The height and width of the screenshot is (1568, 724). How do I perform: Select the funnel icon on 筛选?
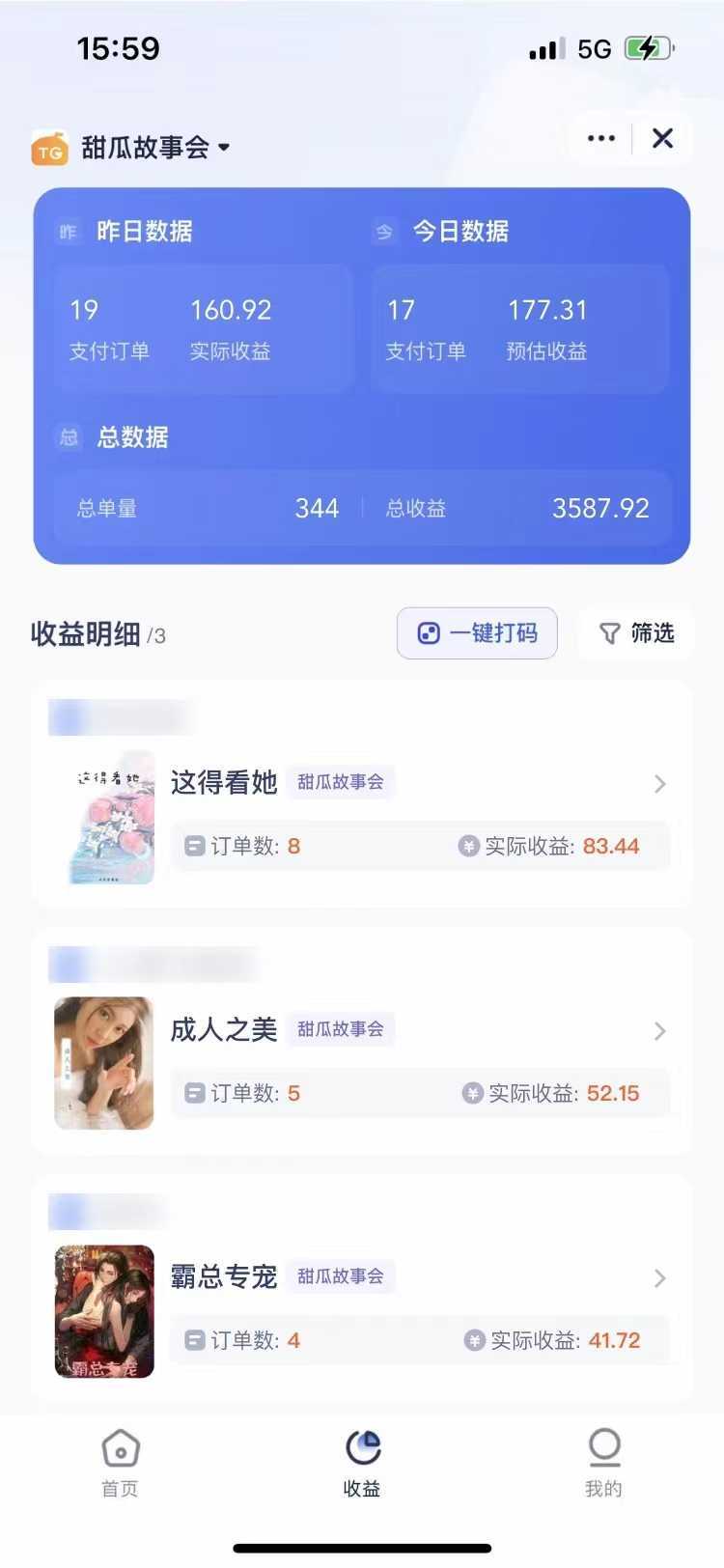click(611, 633)
